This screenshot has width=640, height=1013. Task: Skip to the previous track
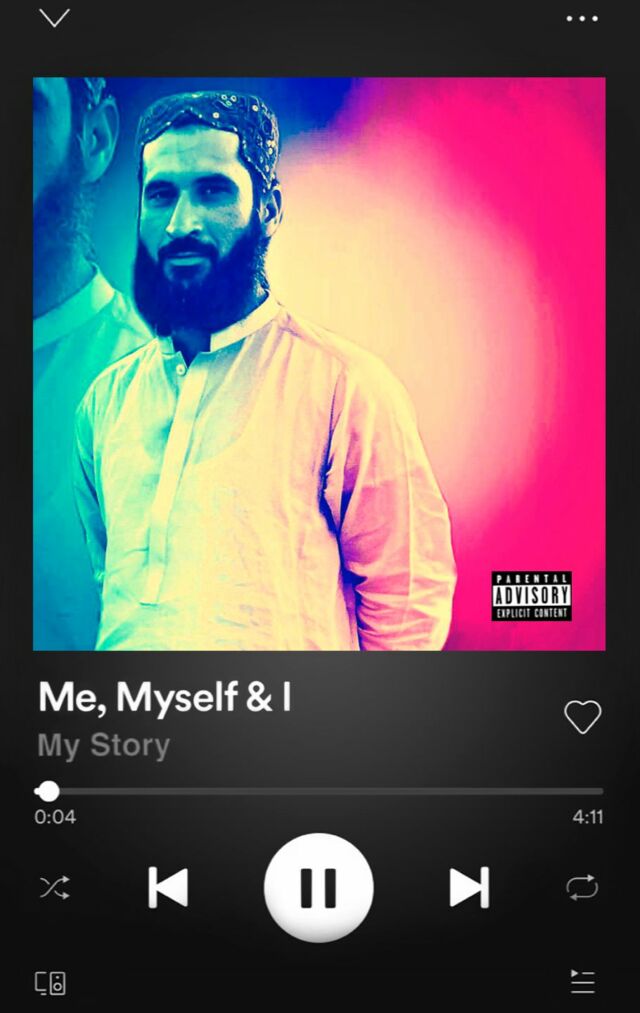[168, 887]
